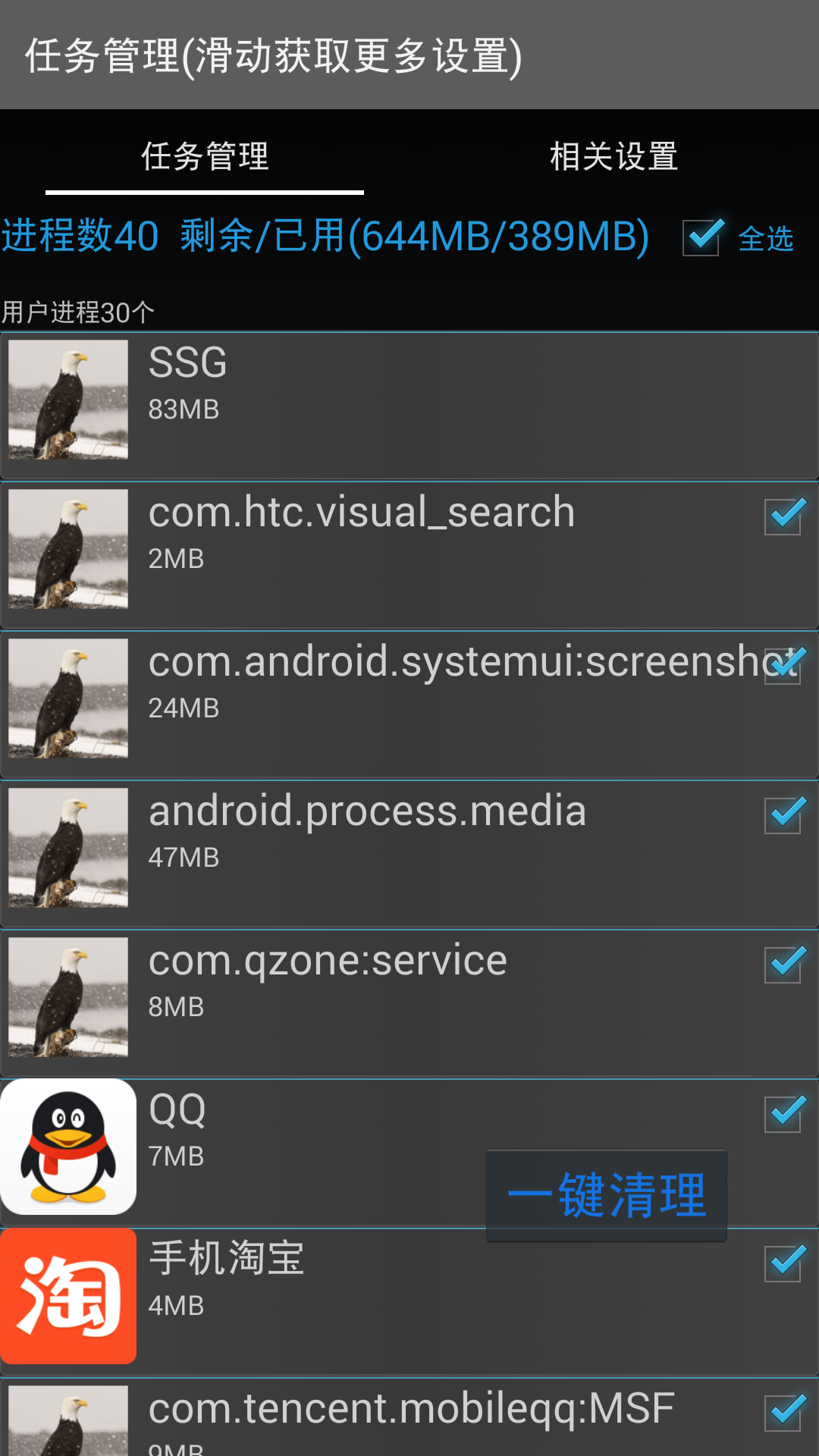Switch to the 相关设置 tab

[x=613, y=157]
